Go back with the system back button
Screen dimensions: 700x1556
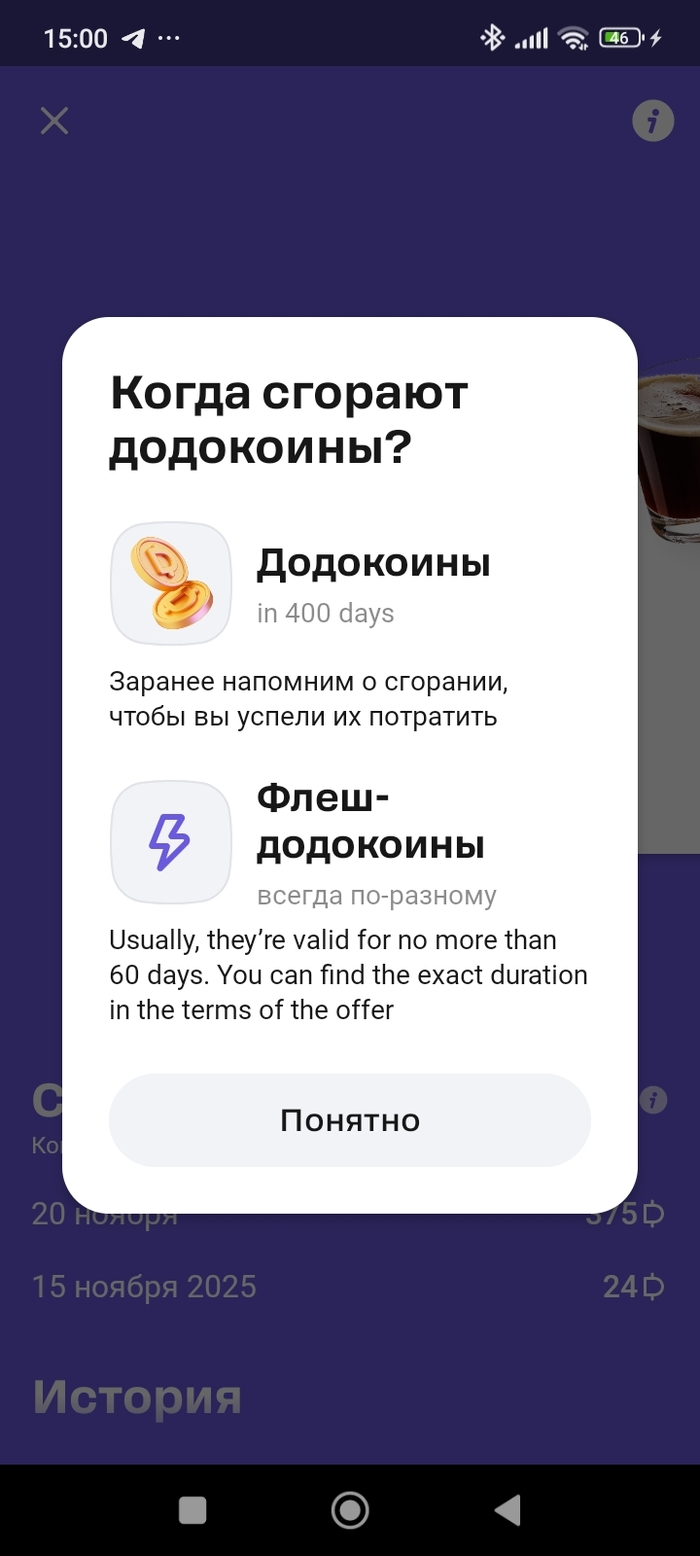click(x=508, y=1510)
